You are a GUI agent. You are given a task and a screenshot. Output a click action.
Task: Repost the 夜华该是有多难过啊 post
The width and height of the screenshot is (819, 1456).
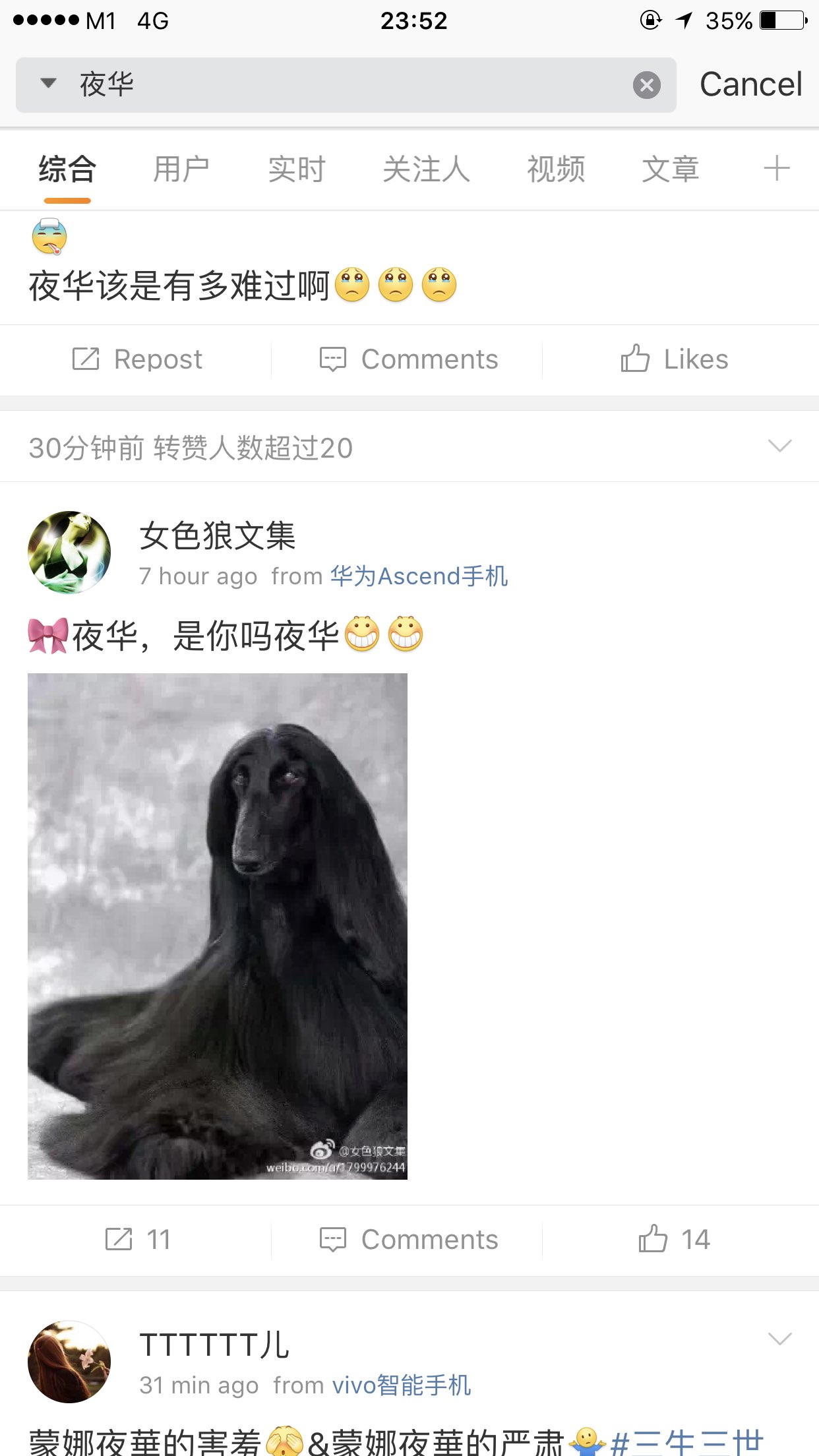point(136,359)
